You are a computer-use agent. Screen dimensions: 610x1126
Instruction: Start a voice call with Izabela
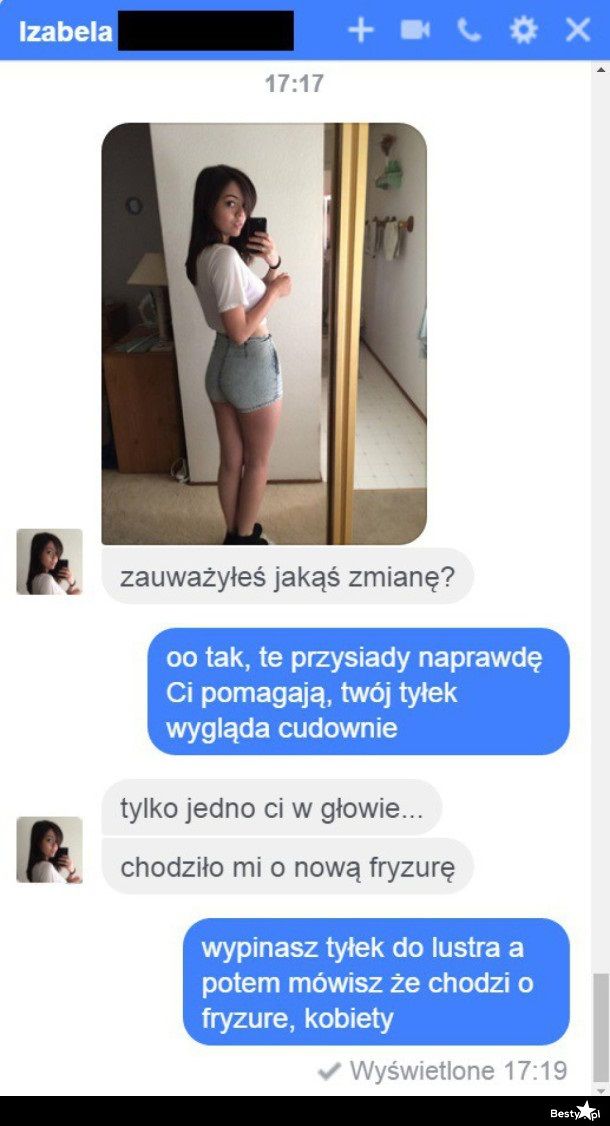469,30
